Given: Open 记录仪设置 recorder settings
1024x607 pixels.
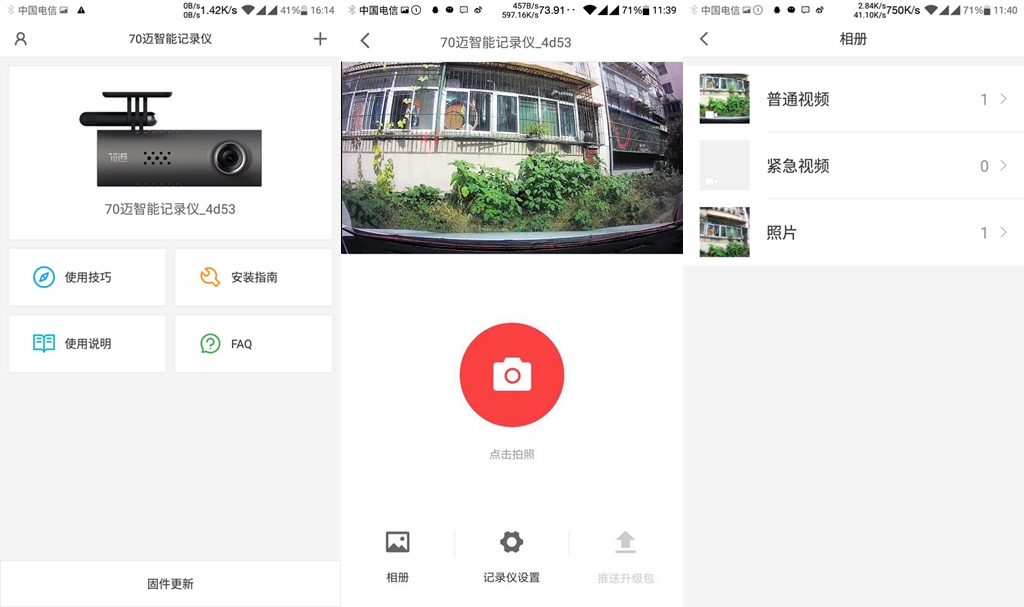Looking at the screenshot, I should pyautogui.click(x=511, y=557).
